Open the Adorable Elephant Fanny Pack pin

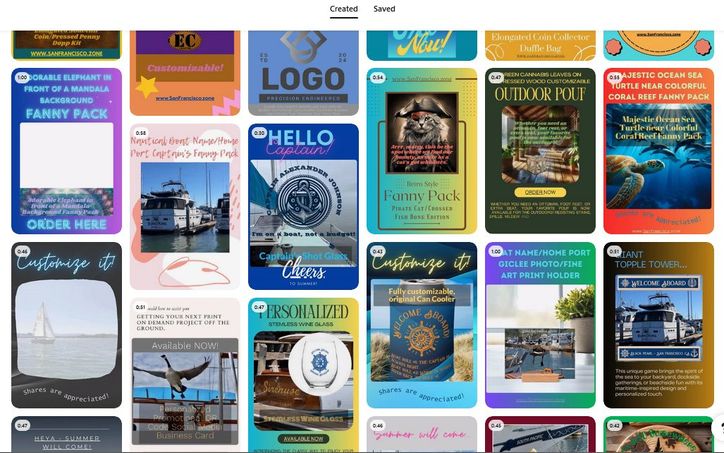pyautogui.click(x=66, y=150)
